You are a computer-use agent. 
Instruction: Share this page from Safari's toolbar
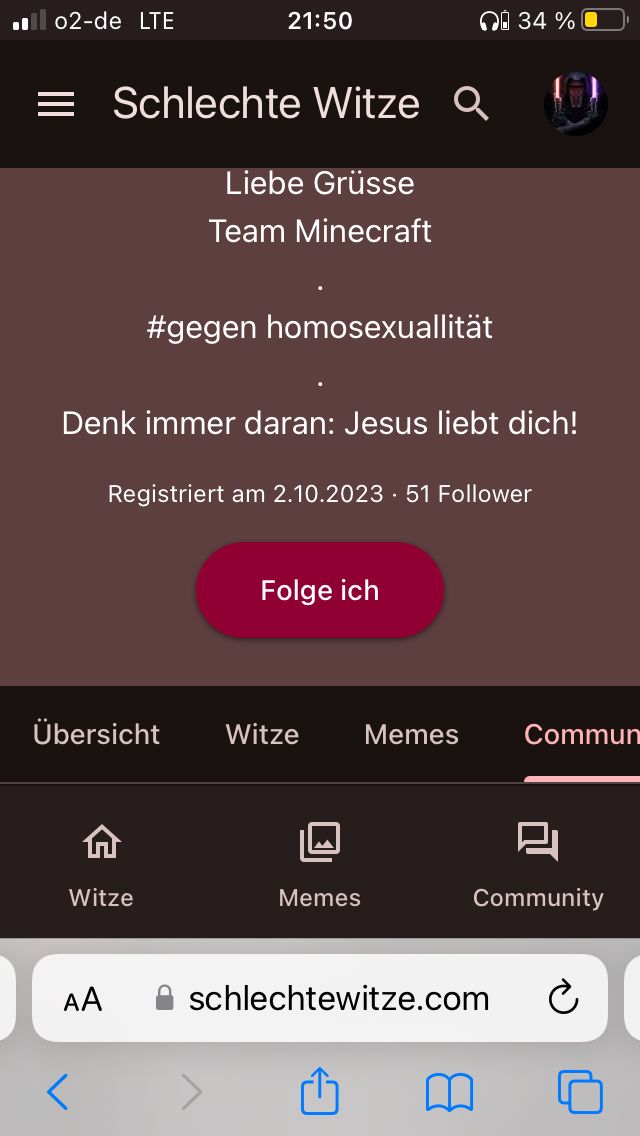tap(320, 1090)
